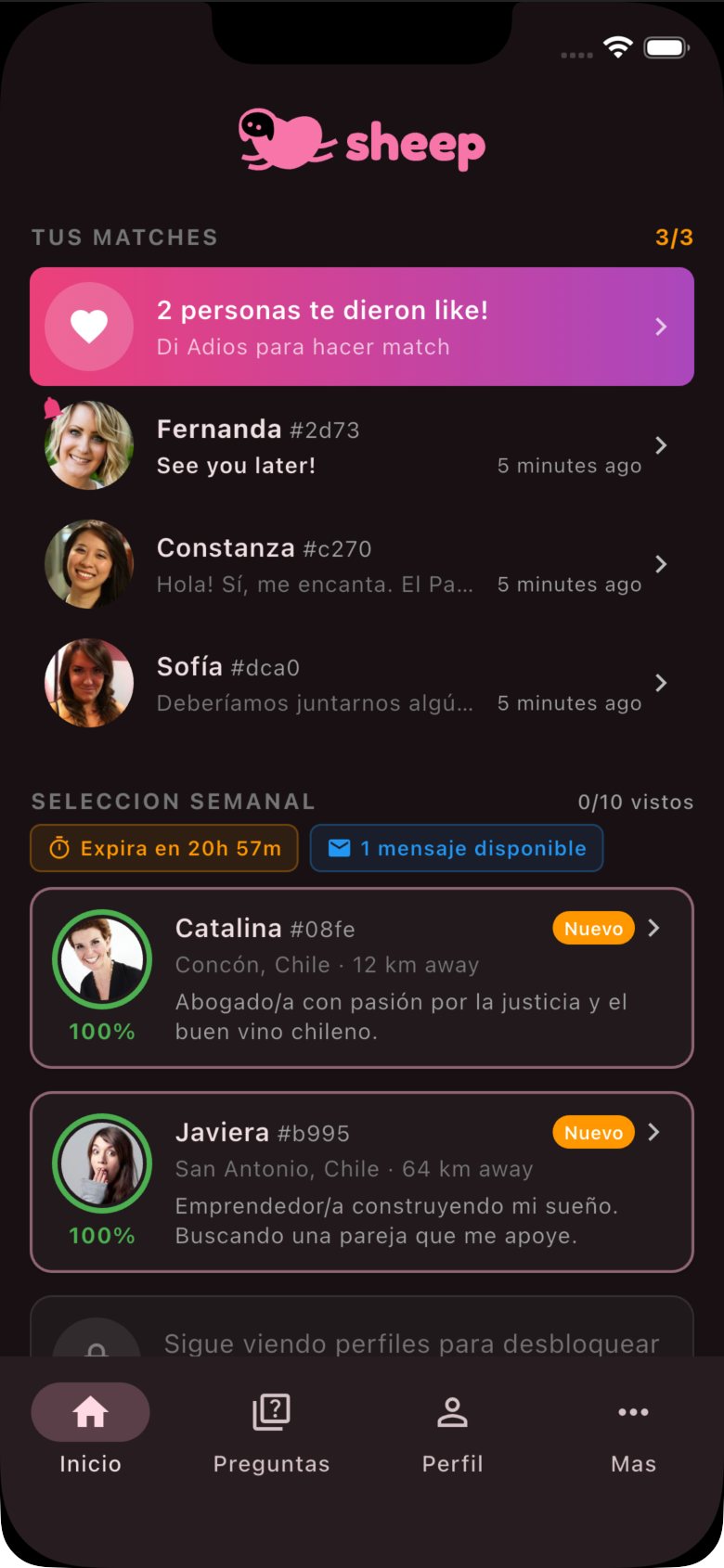Toggle the 1 mensaje disponible chip
This screenshot has width=724, height=1568.
[x=456, y=847]
